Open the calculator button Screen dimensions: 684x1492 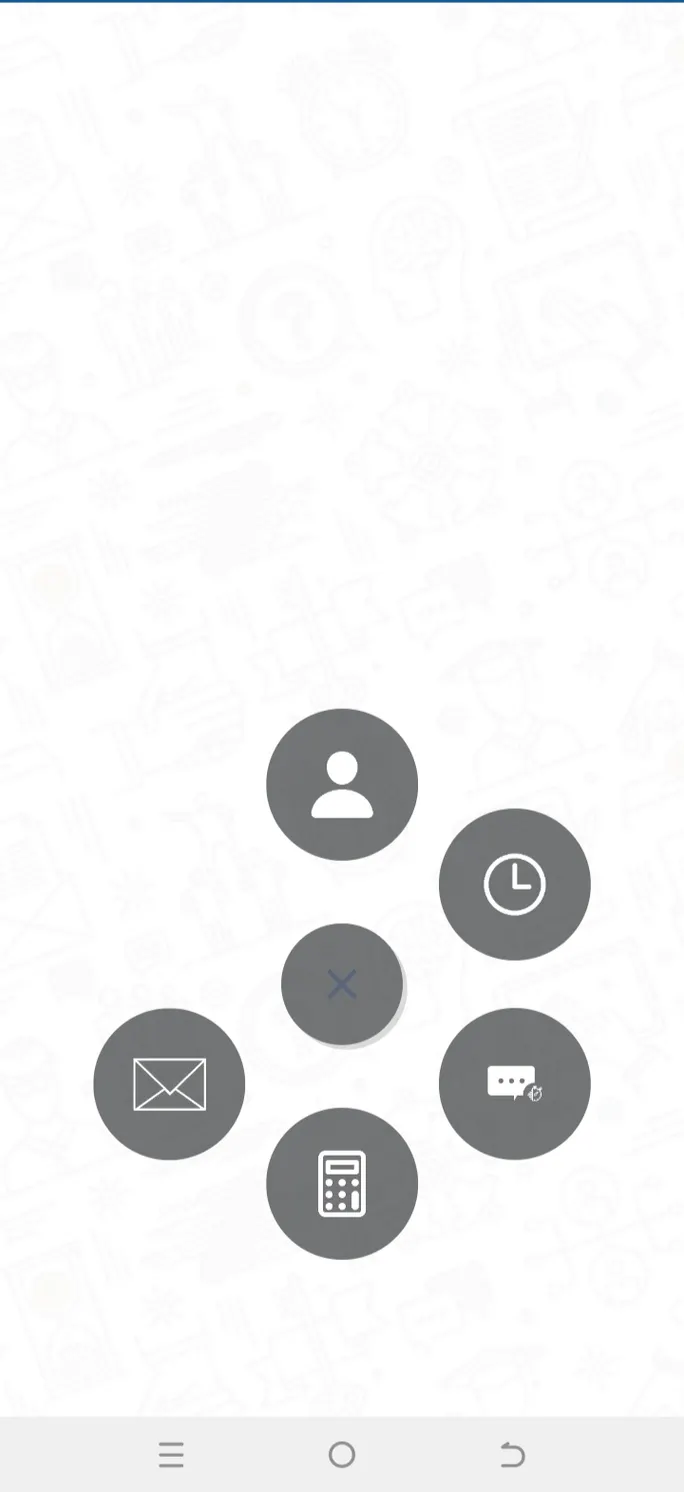coord(342,1184)
